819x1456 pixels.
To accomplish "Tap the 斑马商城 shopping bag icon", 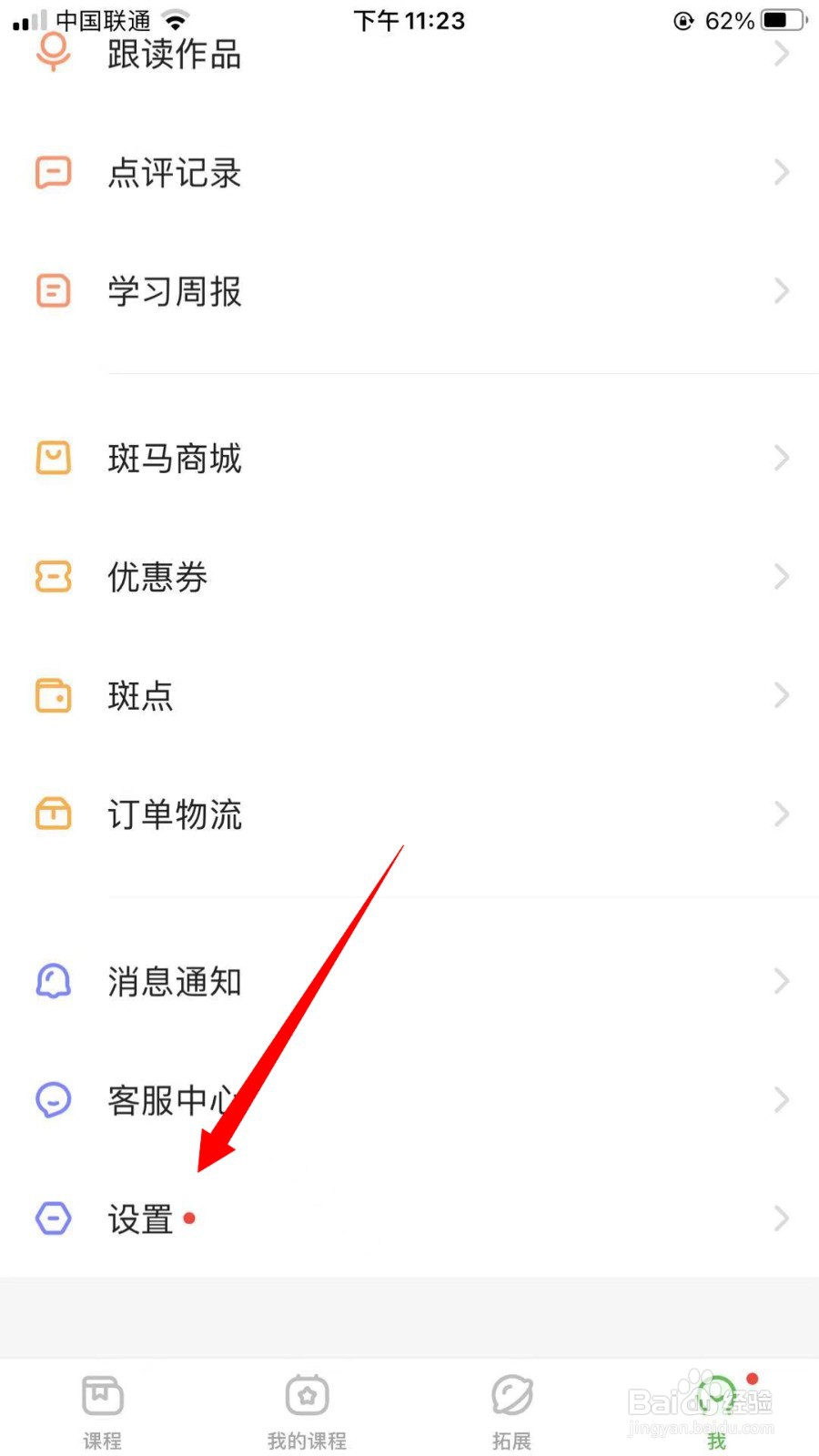I will click(53, 459).
